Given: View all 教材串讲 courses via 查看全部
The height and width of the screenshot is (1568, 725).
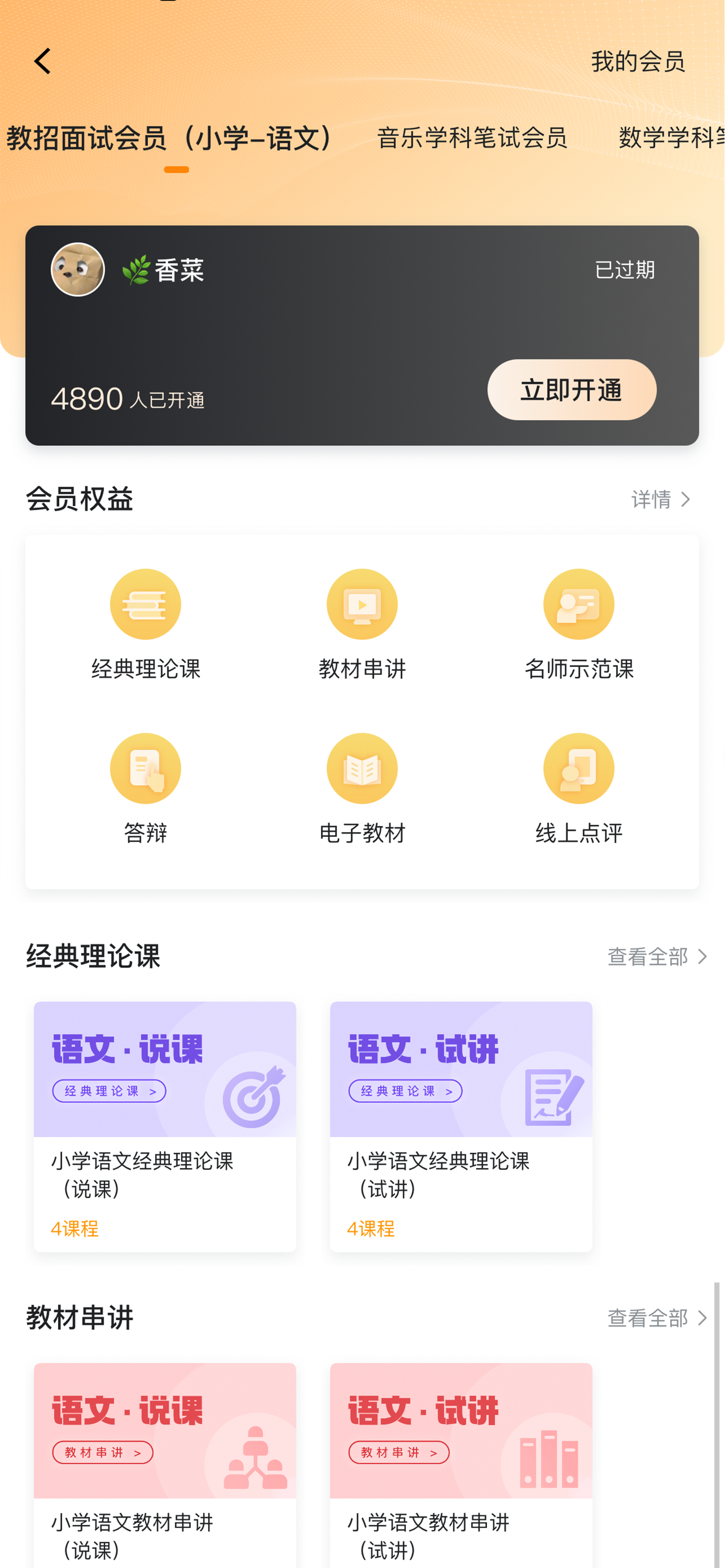Looking at the screenshot, I should tap(656, 1318).
